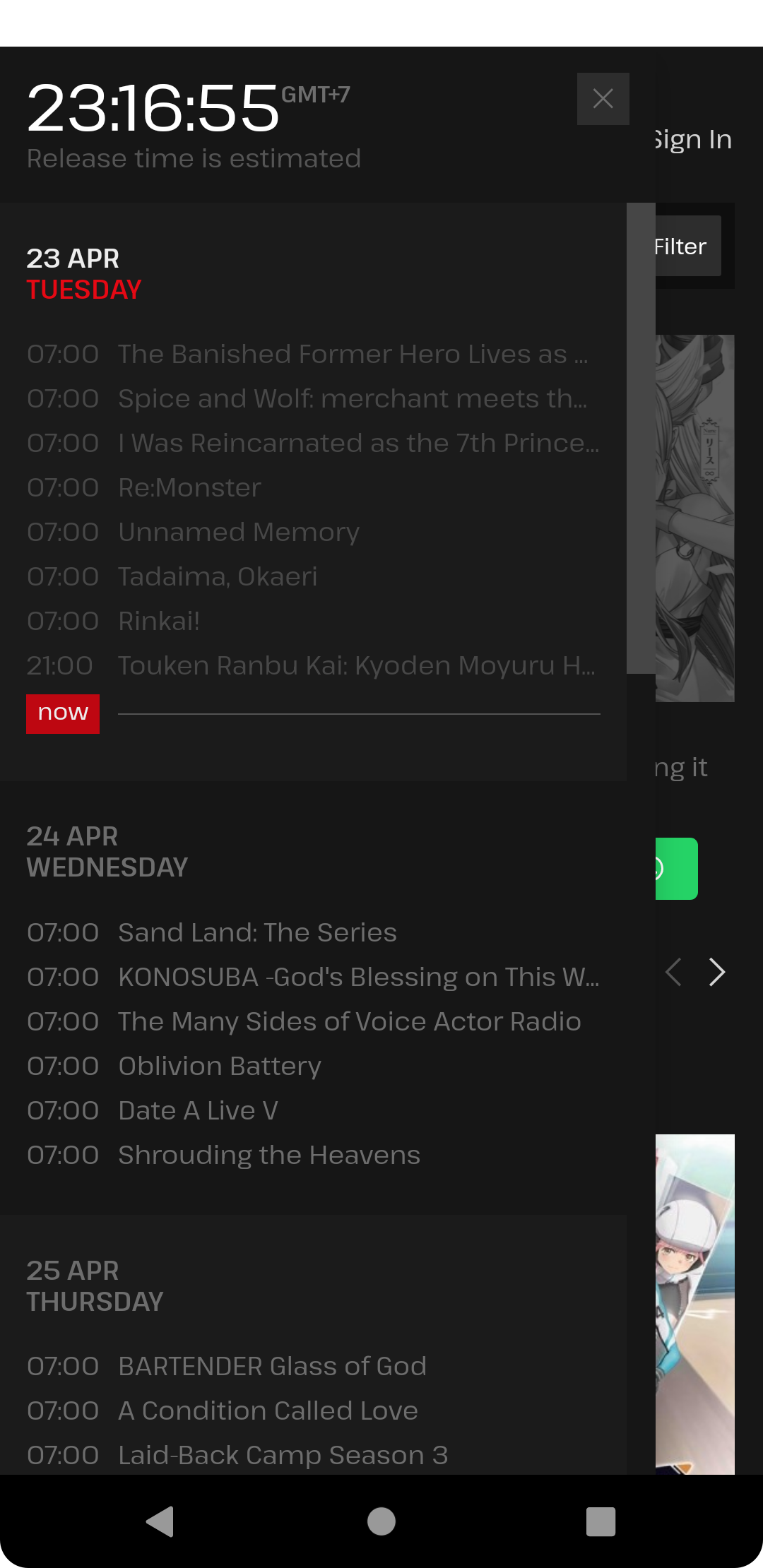Open Tadaima, Okaeri schedule entry
Viewport: 763px width, 1568px height.
click(218, 577)
